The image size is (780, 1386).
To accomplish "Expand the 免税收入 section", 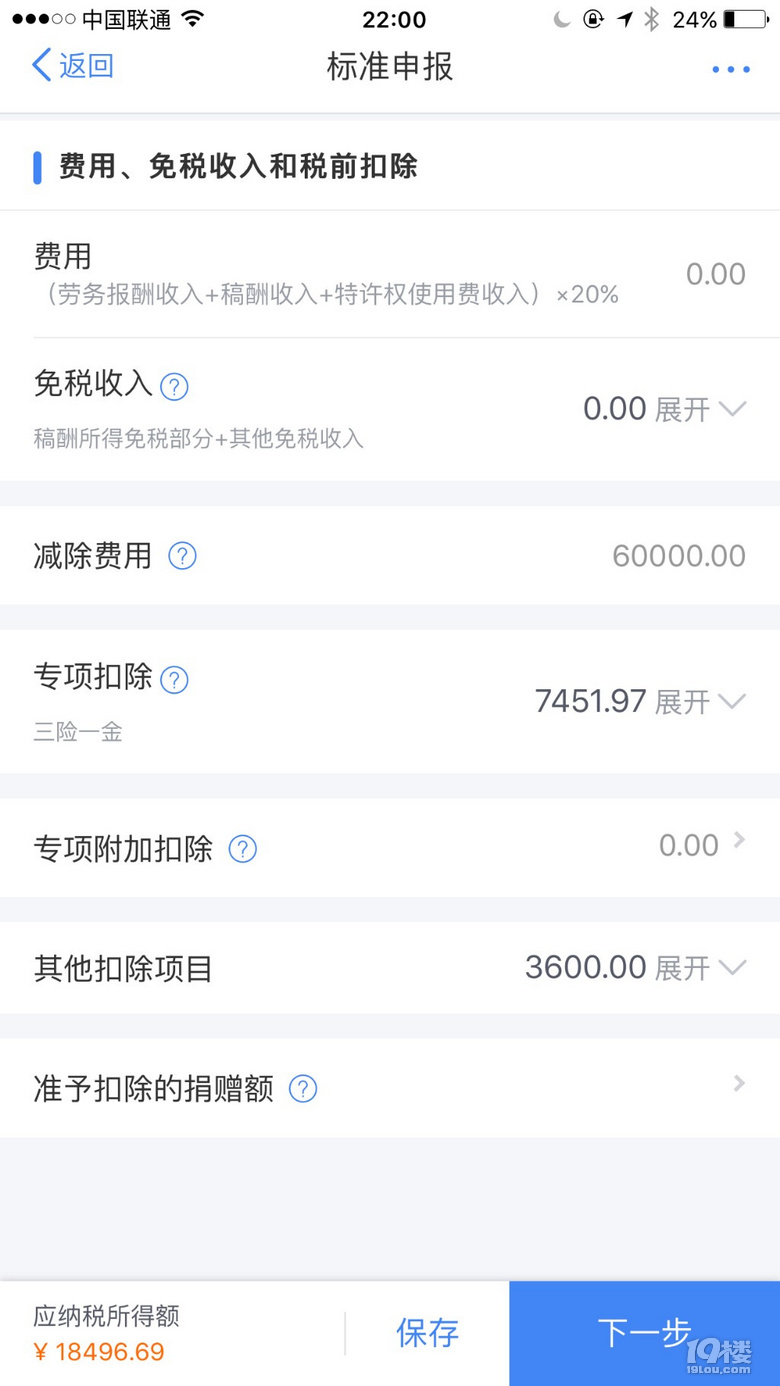I will [700, 409].
